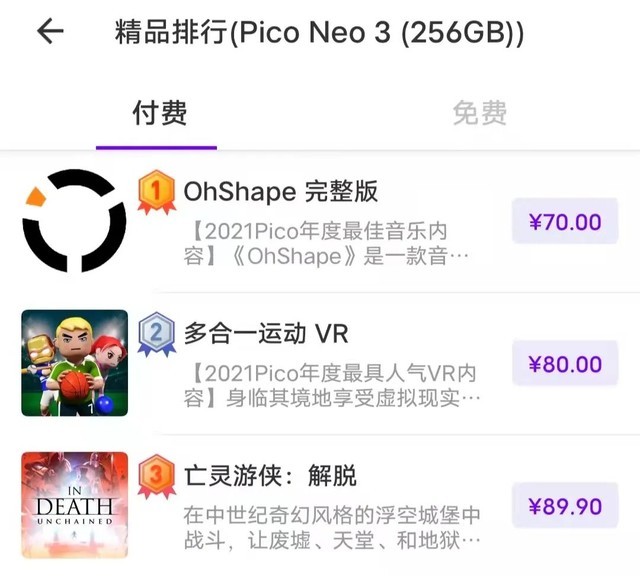Switch to the 免费 tab
This screenshot has height=576, width=640.
[x=479, y=113]
